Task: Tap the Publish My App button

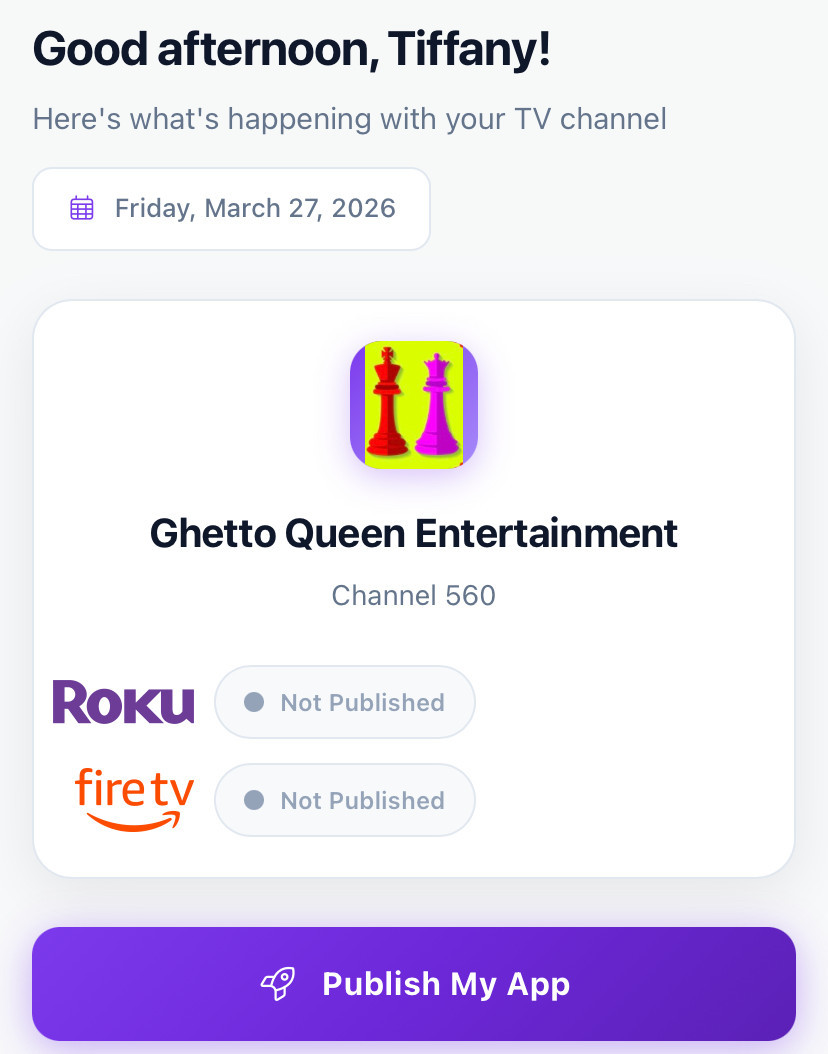Action: [x=414, y=984]
